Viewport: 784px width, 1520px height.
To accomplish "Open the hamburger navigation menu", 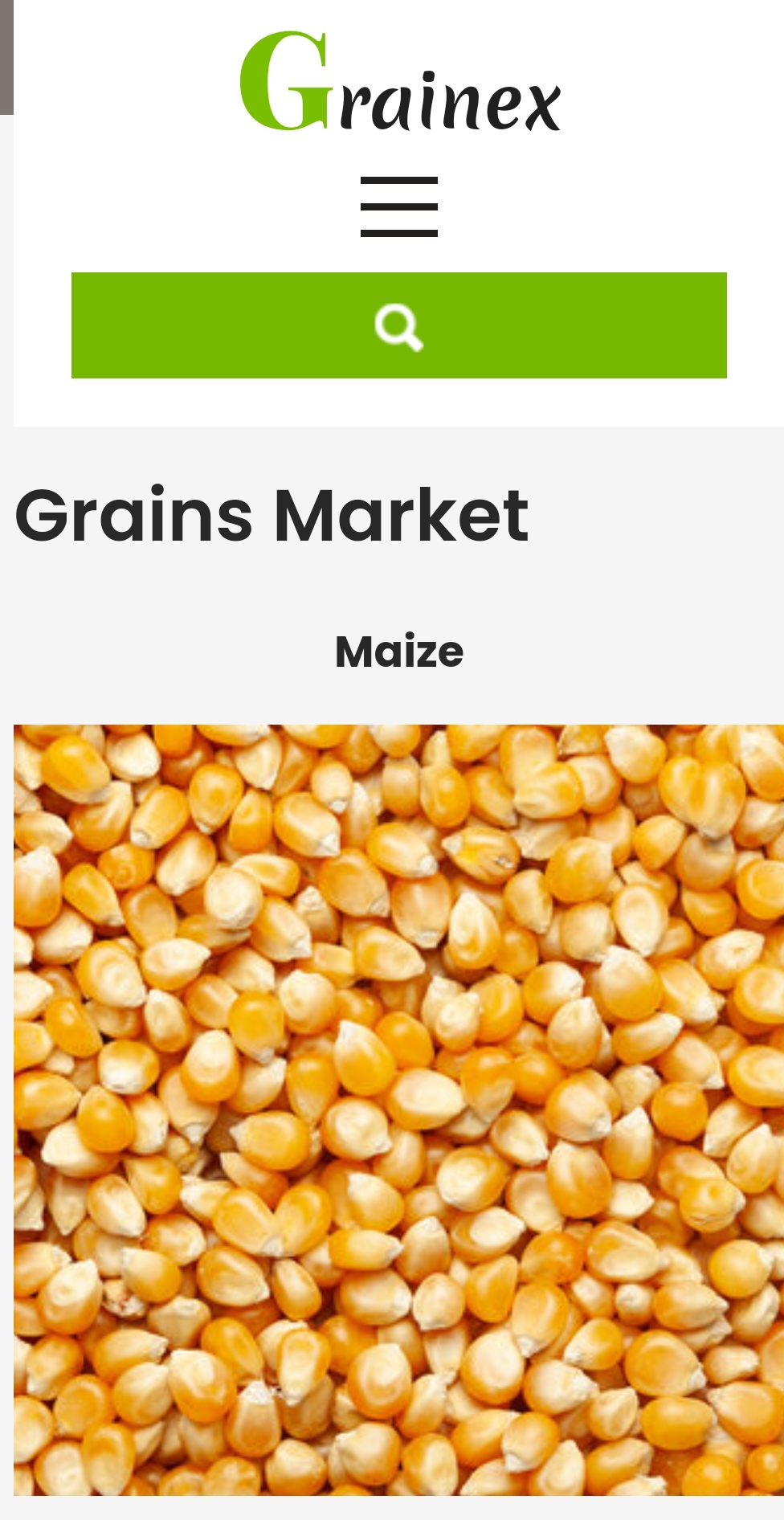I will tap(399, 206).
